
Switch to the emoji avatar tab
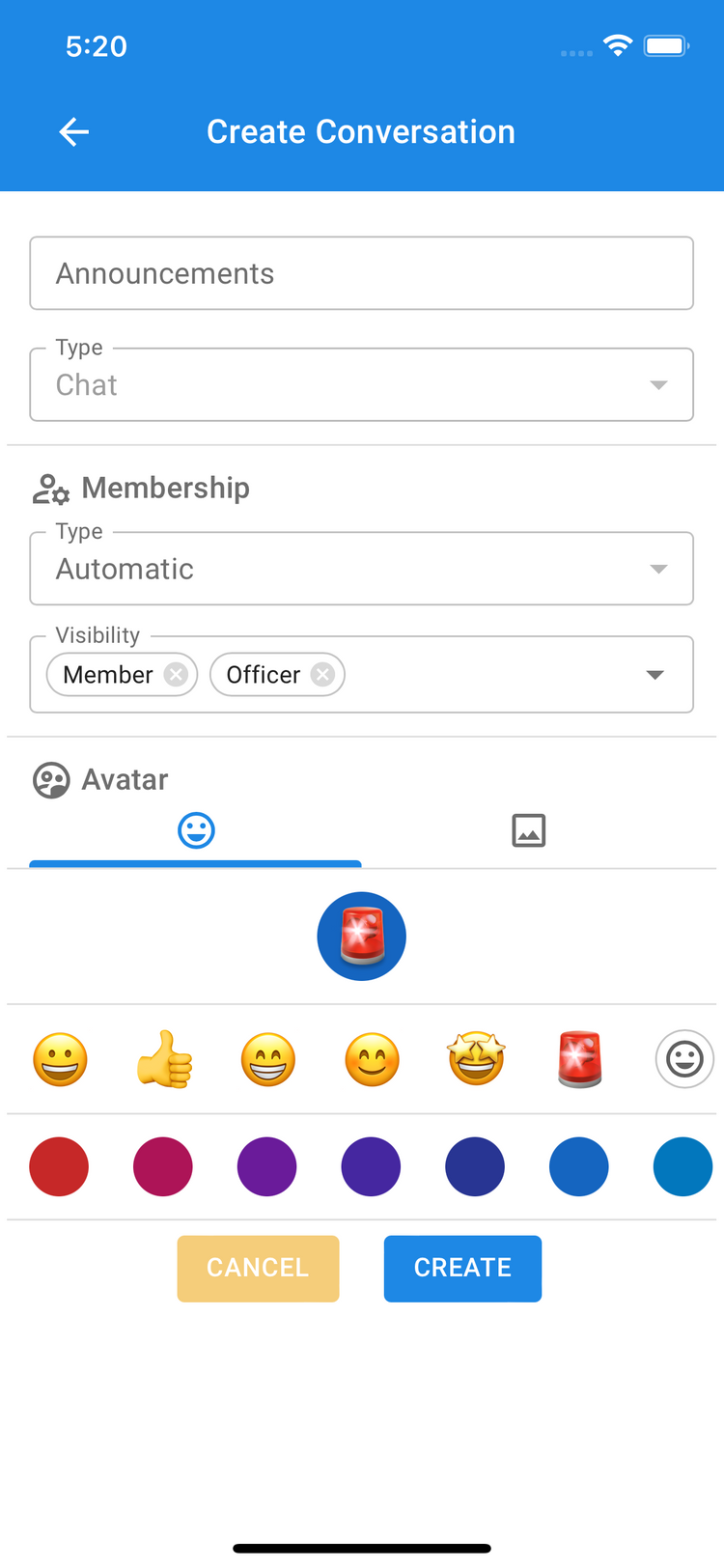point(196,830)
